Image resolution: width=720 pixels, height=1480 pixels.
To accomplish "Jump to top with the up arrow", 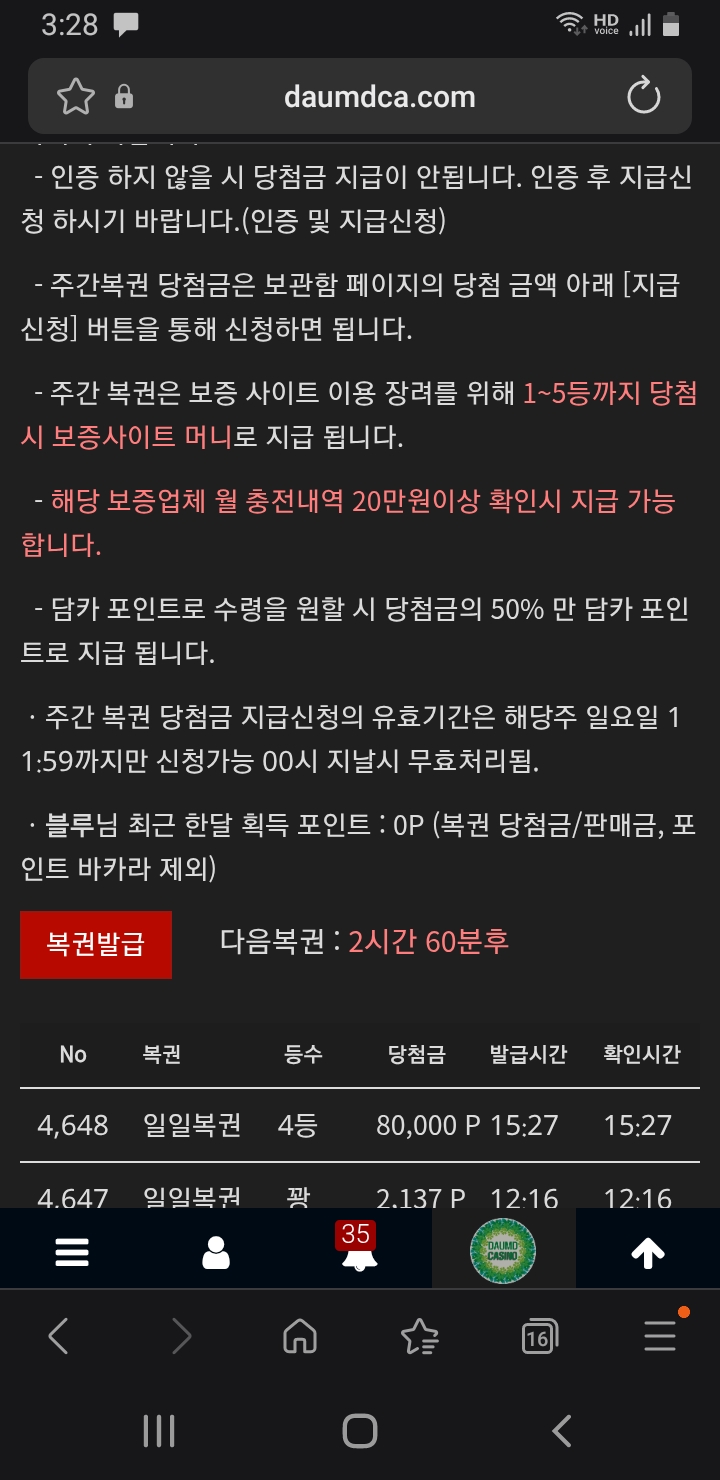I will pyautogui.click(x=648, y=1252).
